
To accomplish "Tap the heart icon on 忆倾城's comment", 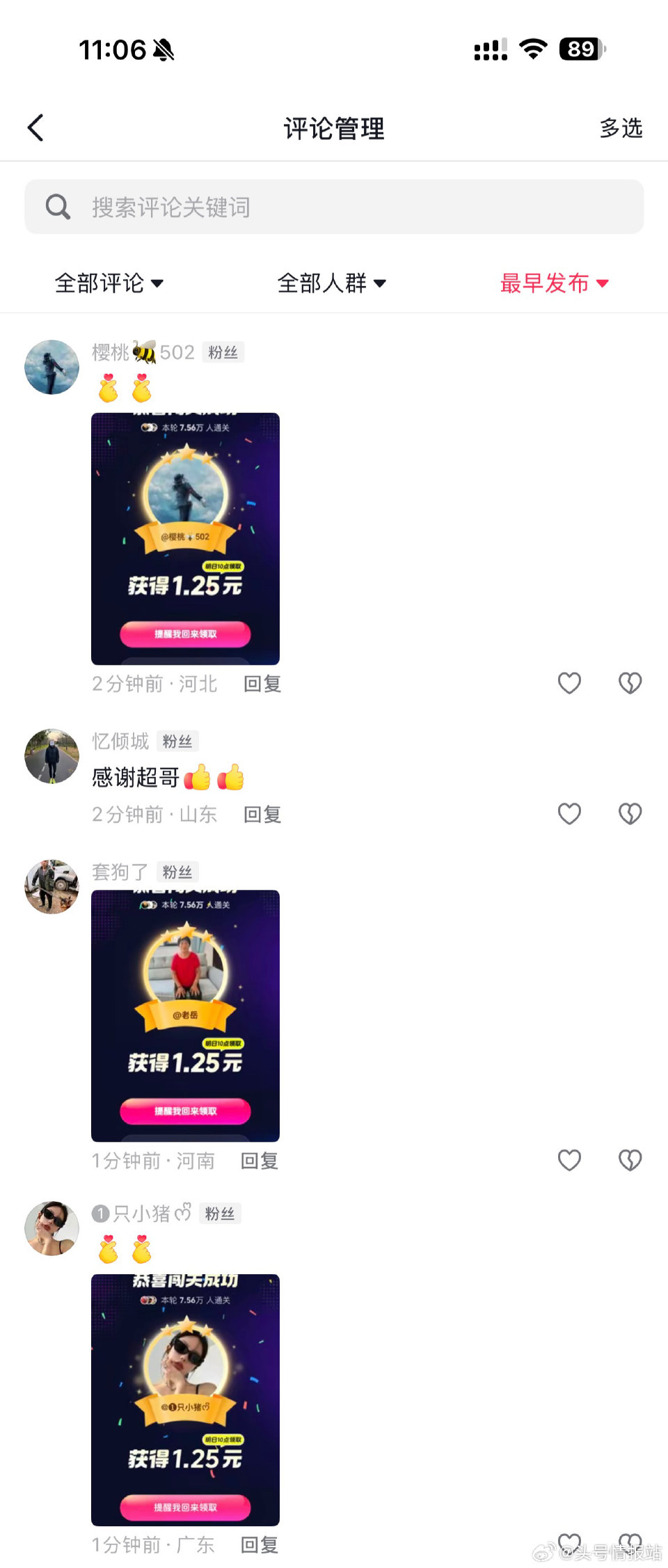I will pos(569,813).
